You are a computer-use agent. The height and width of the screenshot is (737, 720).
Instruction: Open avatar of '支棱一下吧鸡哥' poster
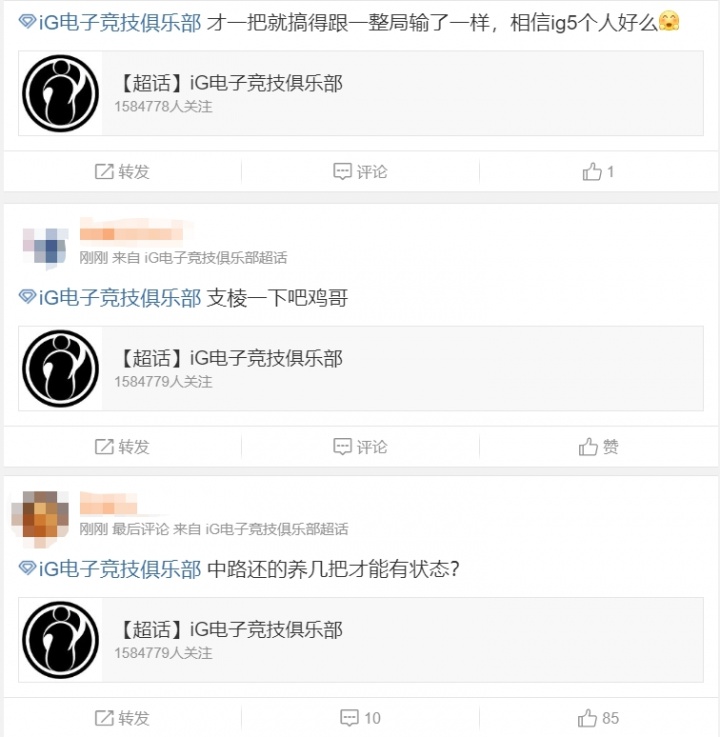tap(43, 247)
